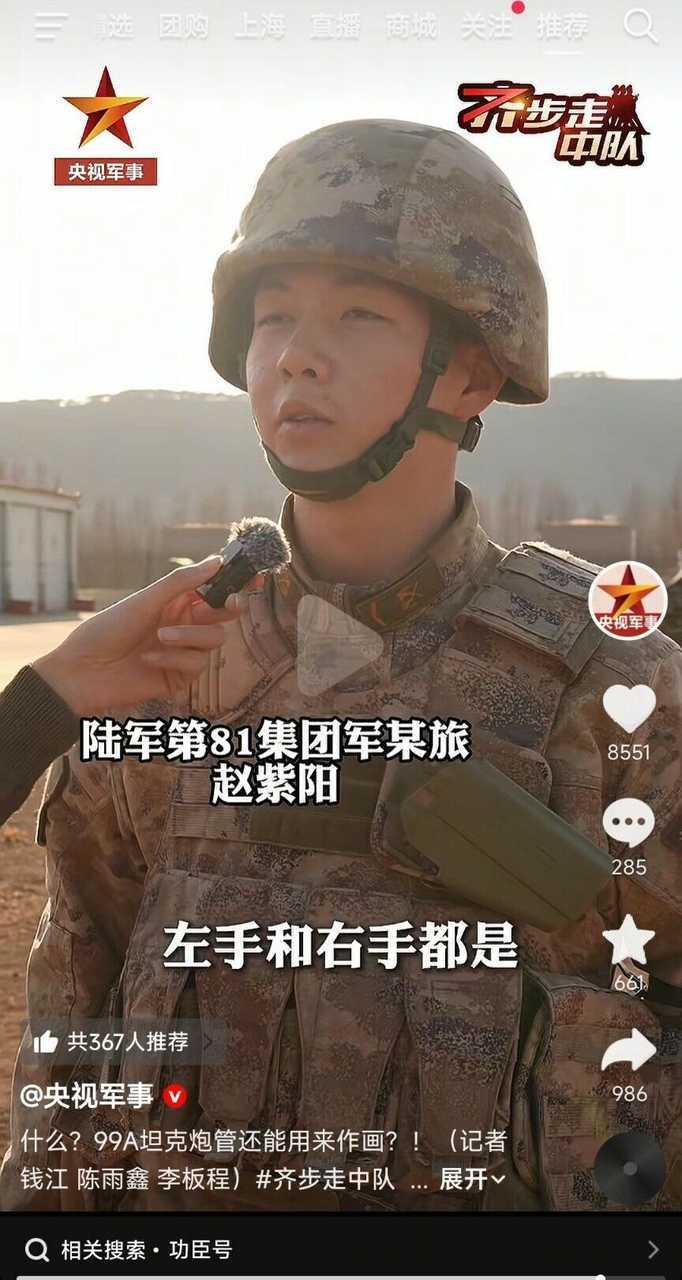Viewport: 682px width, 1280px height.
Task: Like this video with heart icon
Action: point(629,709)
